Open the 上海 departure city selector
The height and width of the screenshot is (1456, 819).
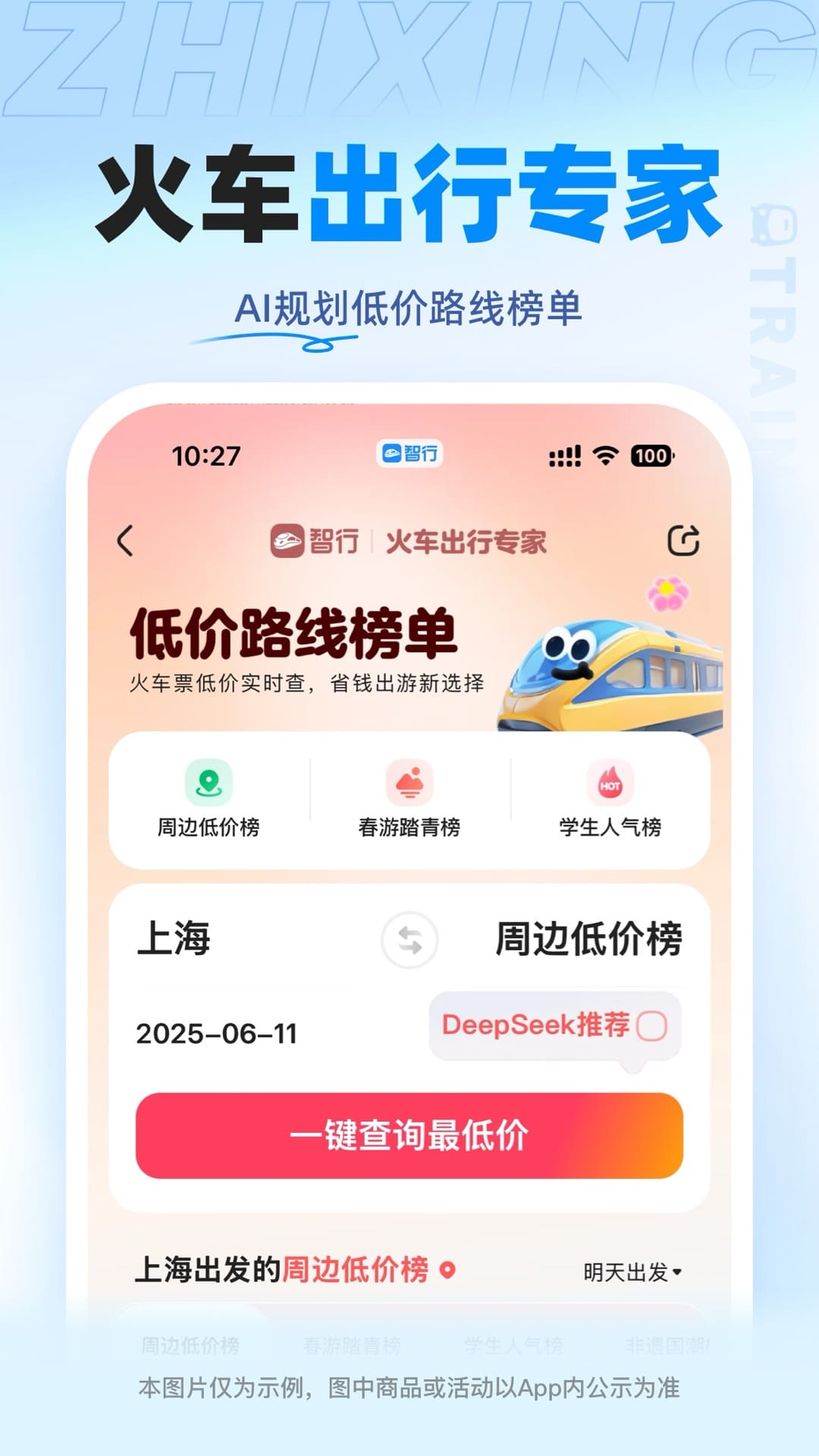[174, 939]
